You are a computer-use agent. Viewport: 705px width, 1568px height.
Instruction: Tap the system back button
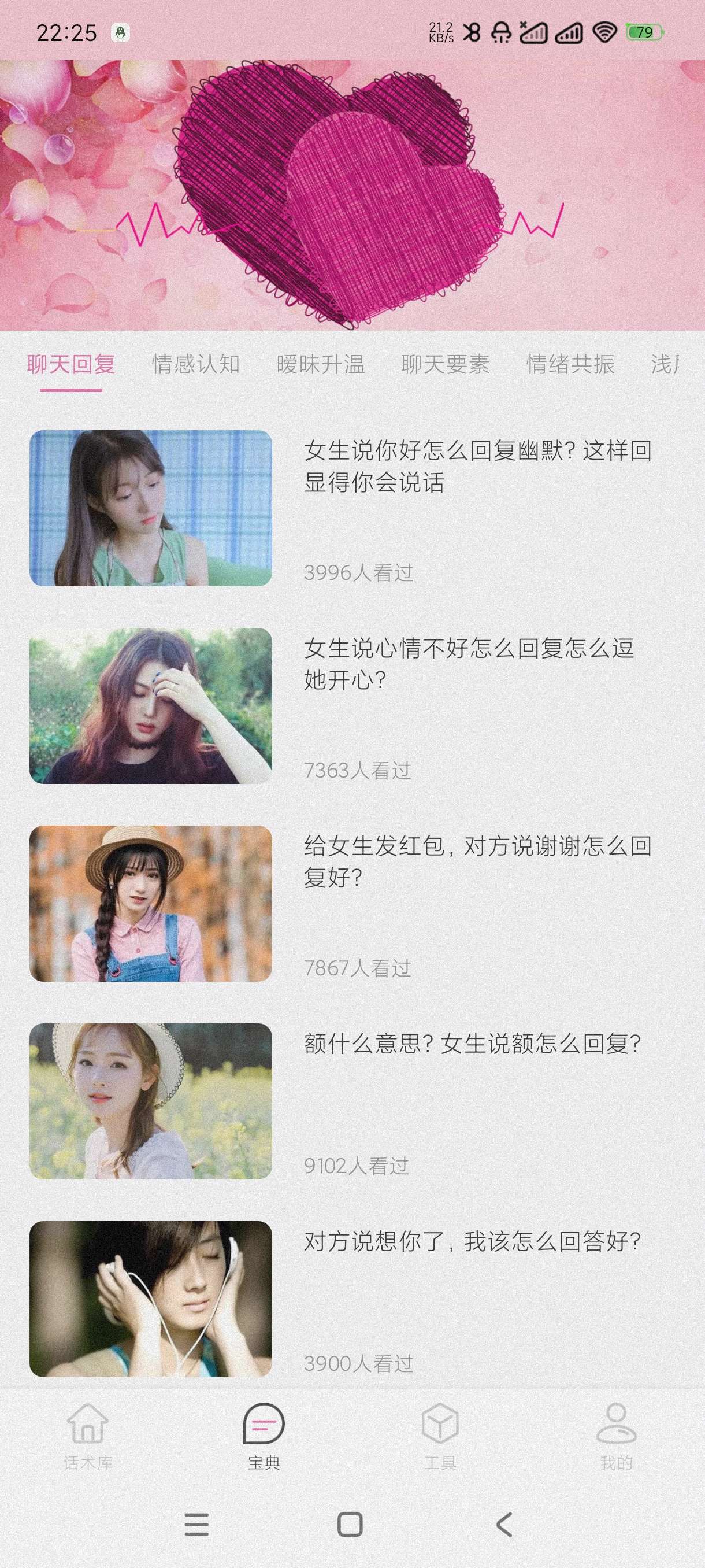coord(504,1525)
